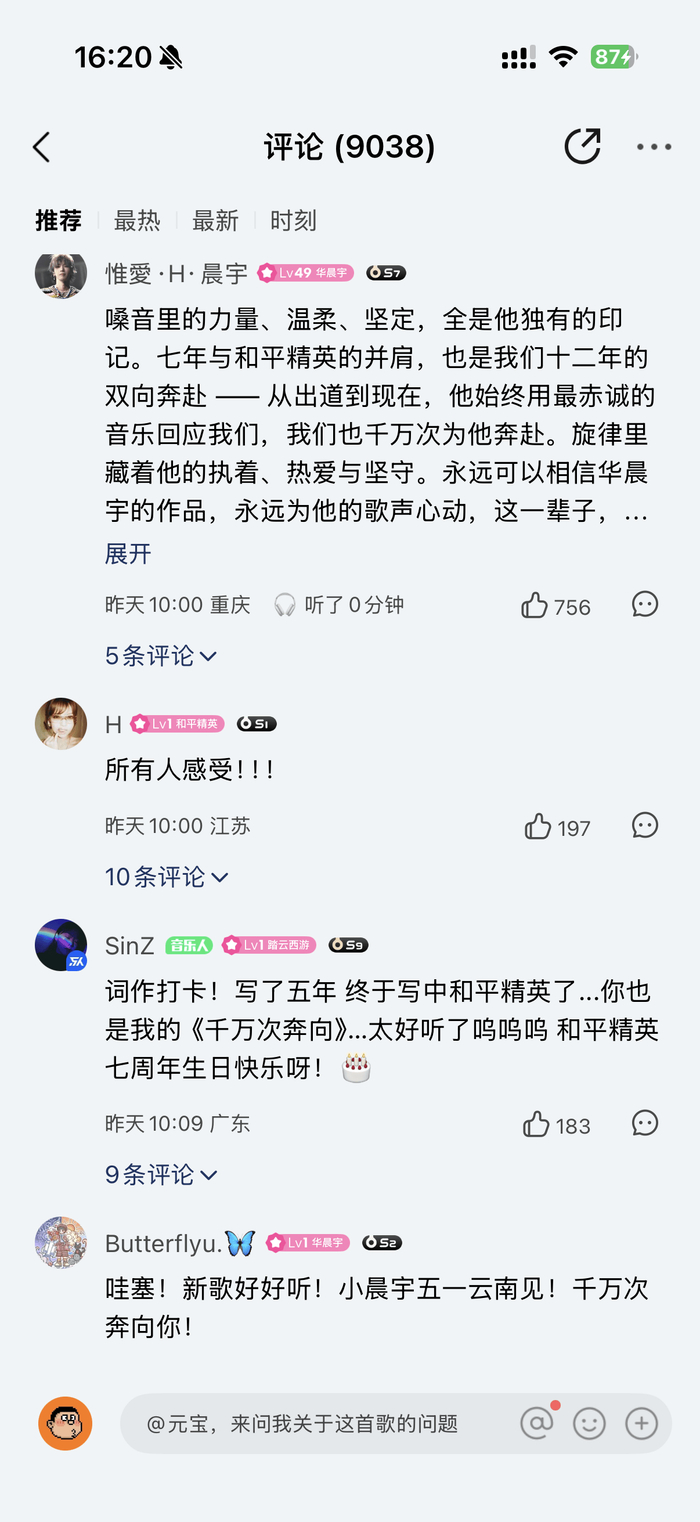Switch to the 时刻 tab
Viewport: 700px width, 1522px height.
293,221
